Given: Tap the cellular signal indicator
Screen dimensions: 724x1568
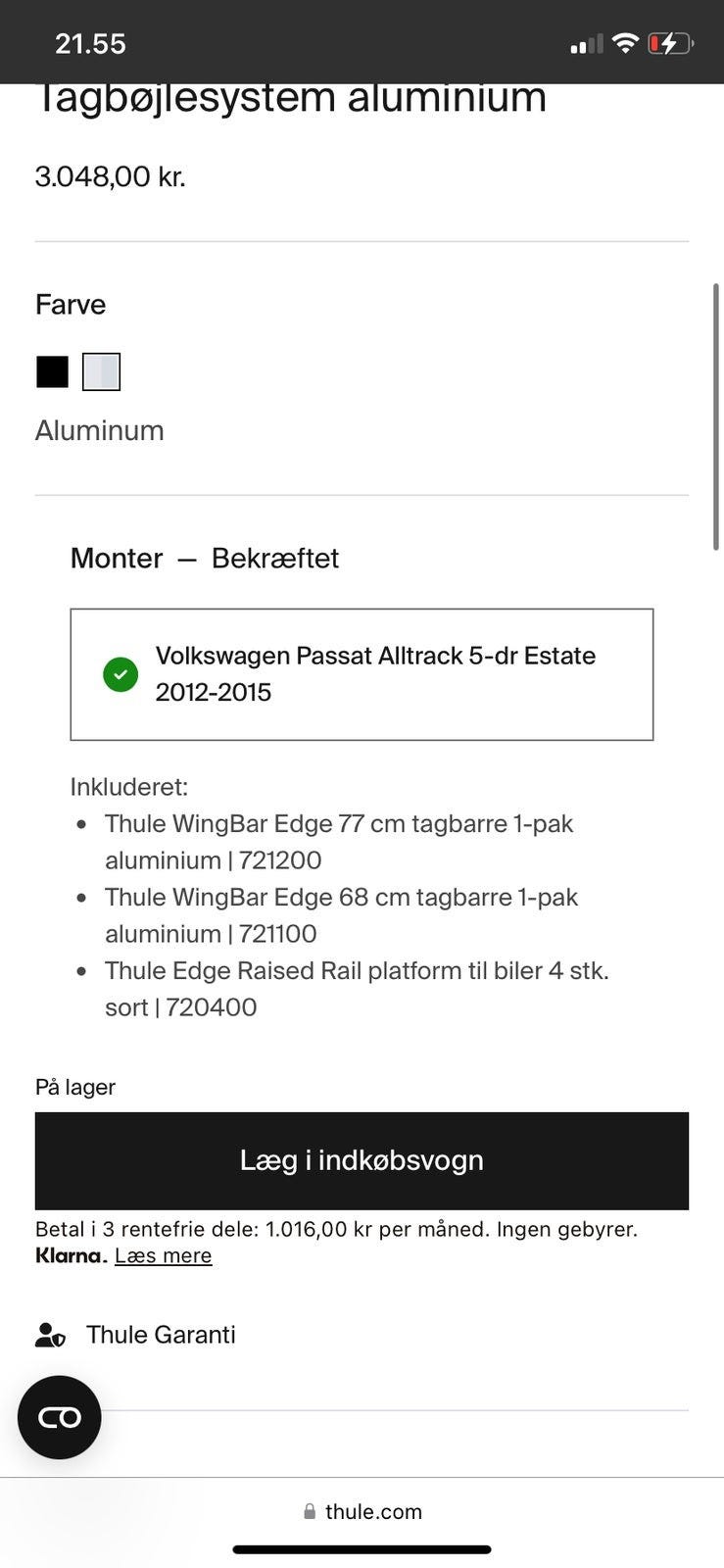Looking at the screenshot, I should point(585,43).
